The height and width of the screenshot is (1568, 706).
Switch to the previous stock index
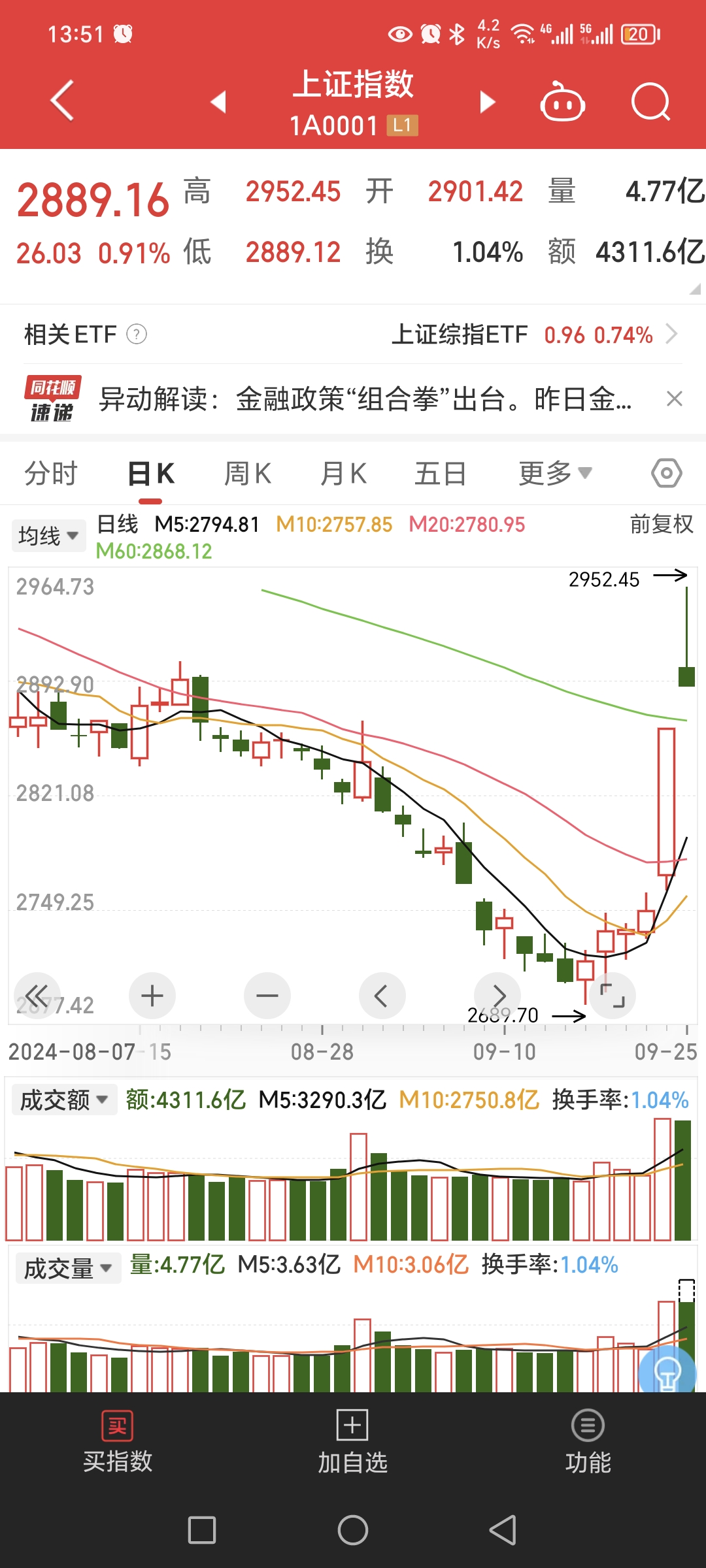(218, 102)
